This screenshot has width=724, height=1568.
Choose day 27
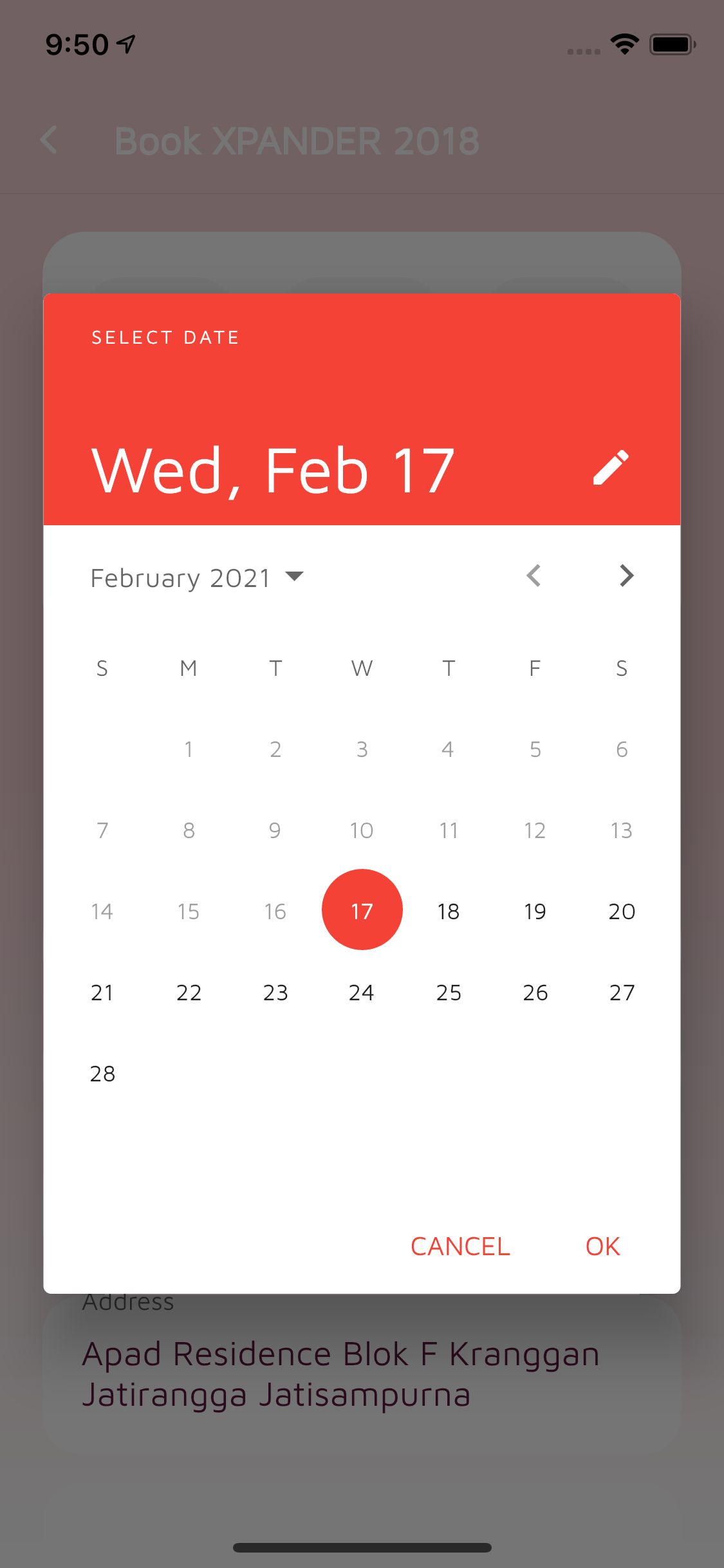[622, 992]
